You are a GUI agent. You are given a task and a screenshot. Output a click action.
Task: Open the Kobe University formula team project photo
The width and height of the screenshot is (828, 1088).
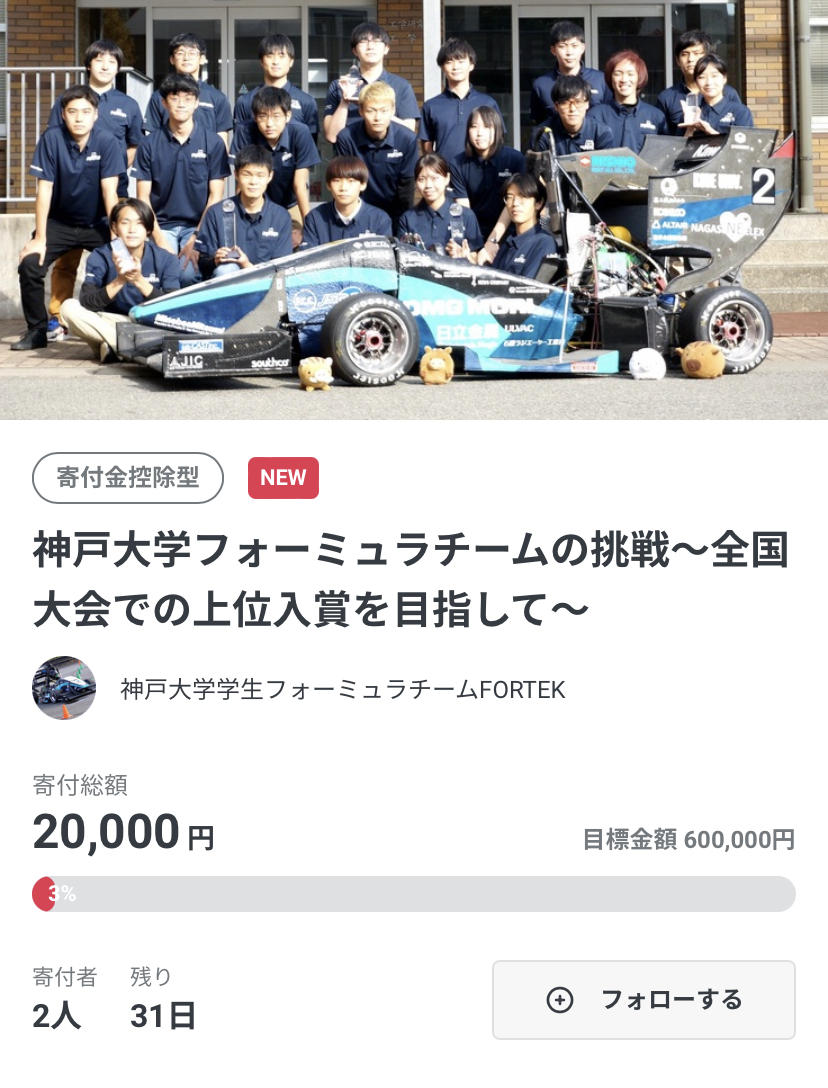(414, 210)
